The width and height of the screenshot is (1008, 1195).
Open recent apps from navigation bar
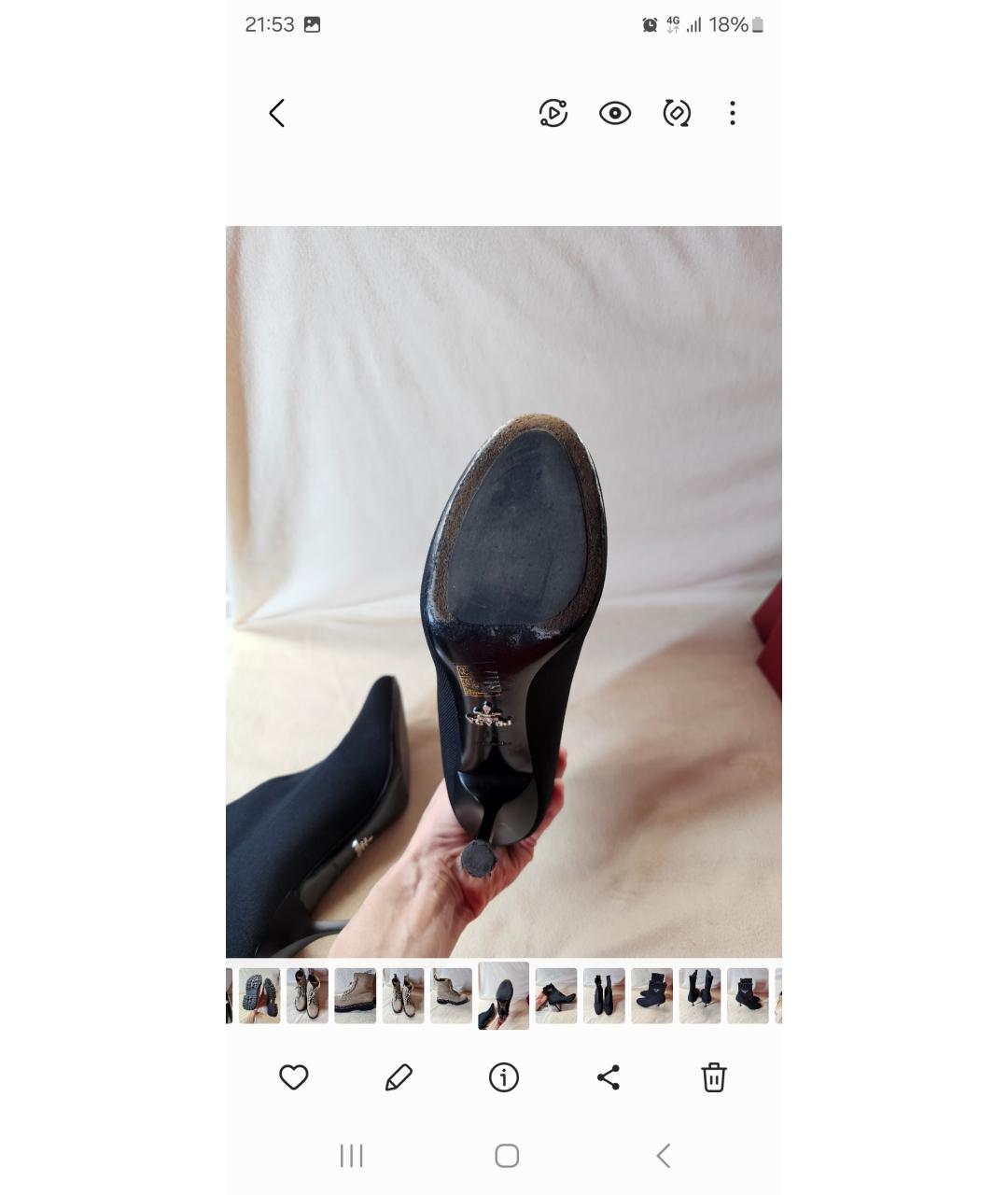click(x=351, y=1156)
